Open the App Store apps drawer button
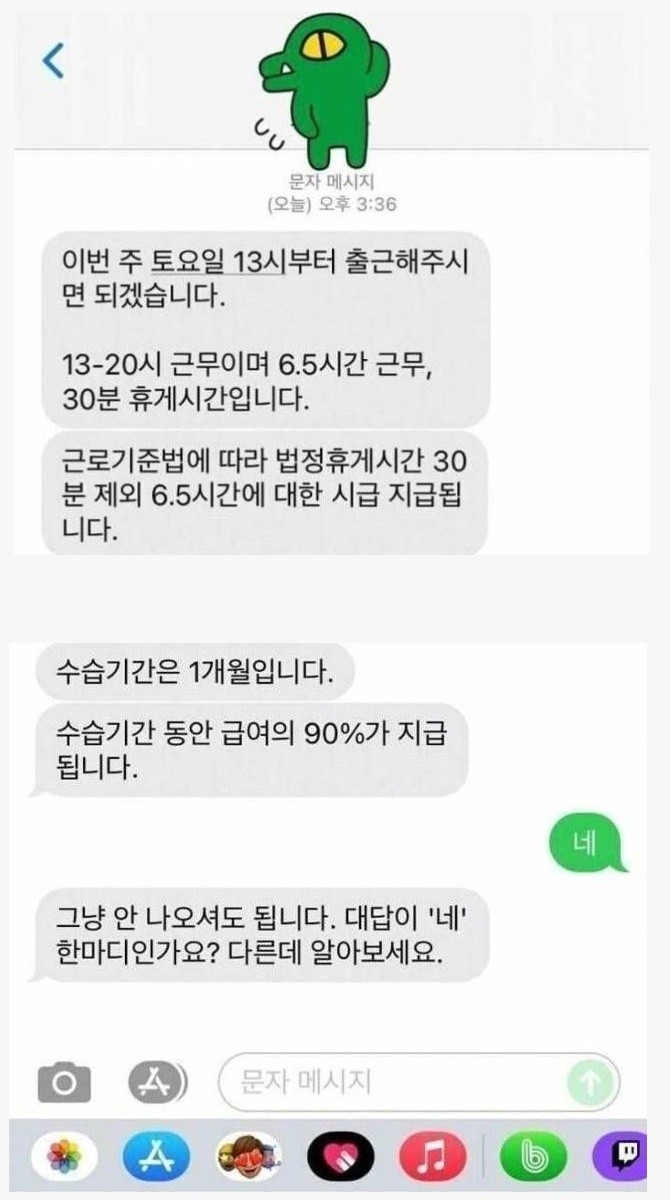670x1200 pixels. pos(157,1081)
